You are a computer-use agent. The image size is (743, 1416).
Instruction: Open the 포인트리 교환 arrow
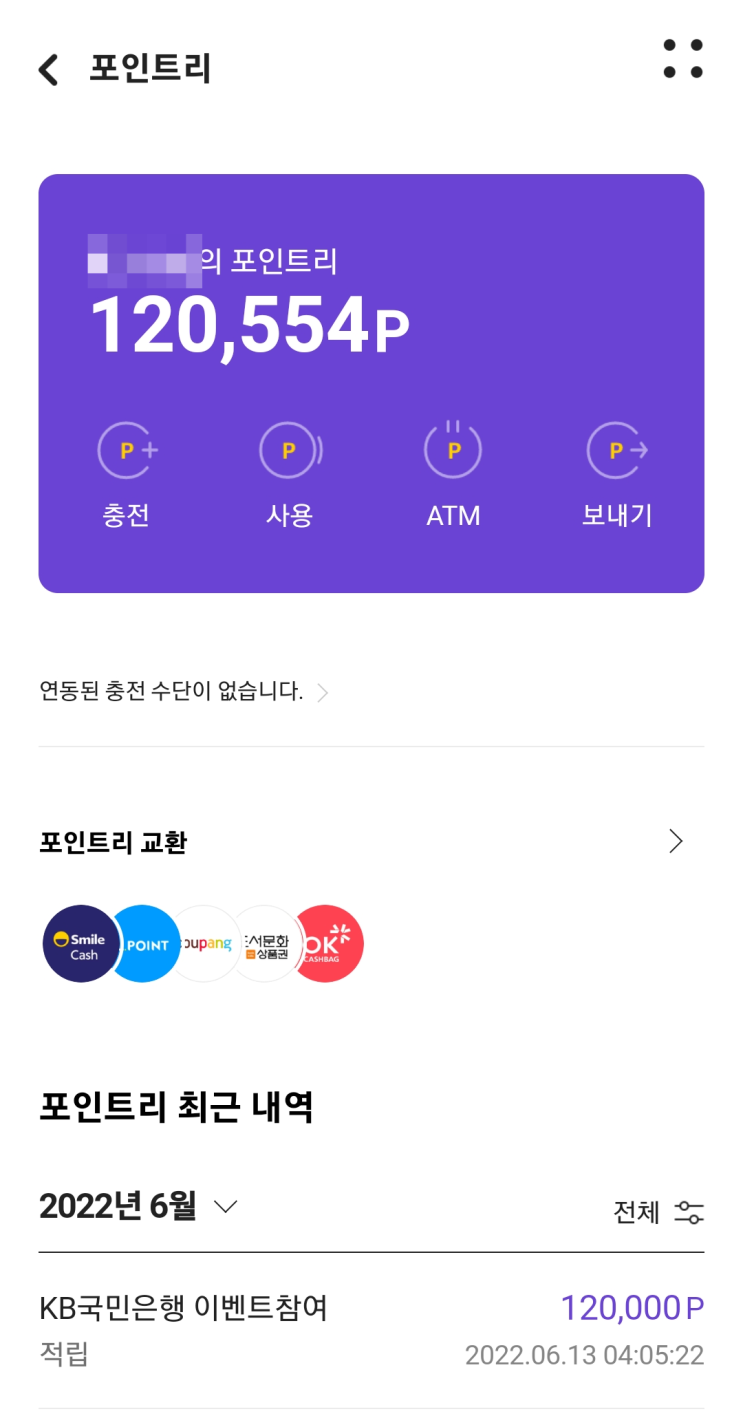[676, 841]
